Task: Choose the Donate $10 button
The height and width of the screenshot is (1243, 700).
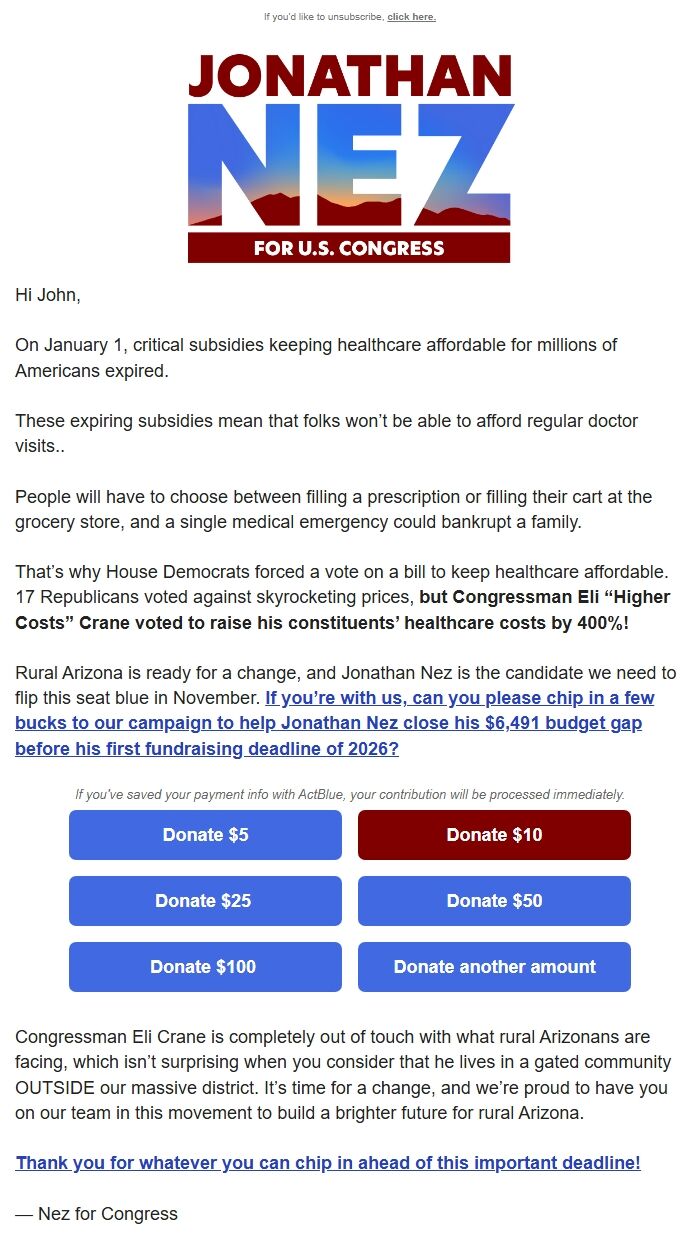Action: (494, 835)
